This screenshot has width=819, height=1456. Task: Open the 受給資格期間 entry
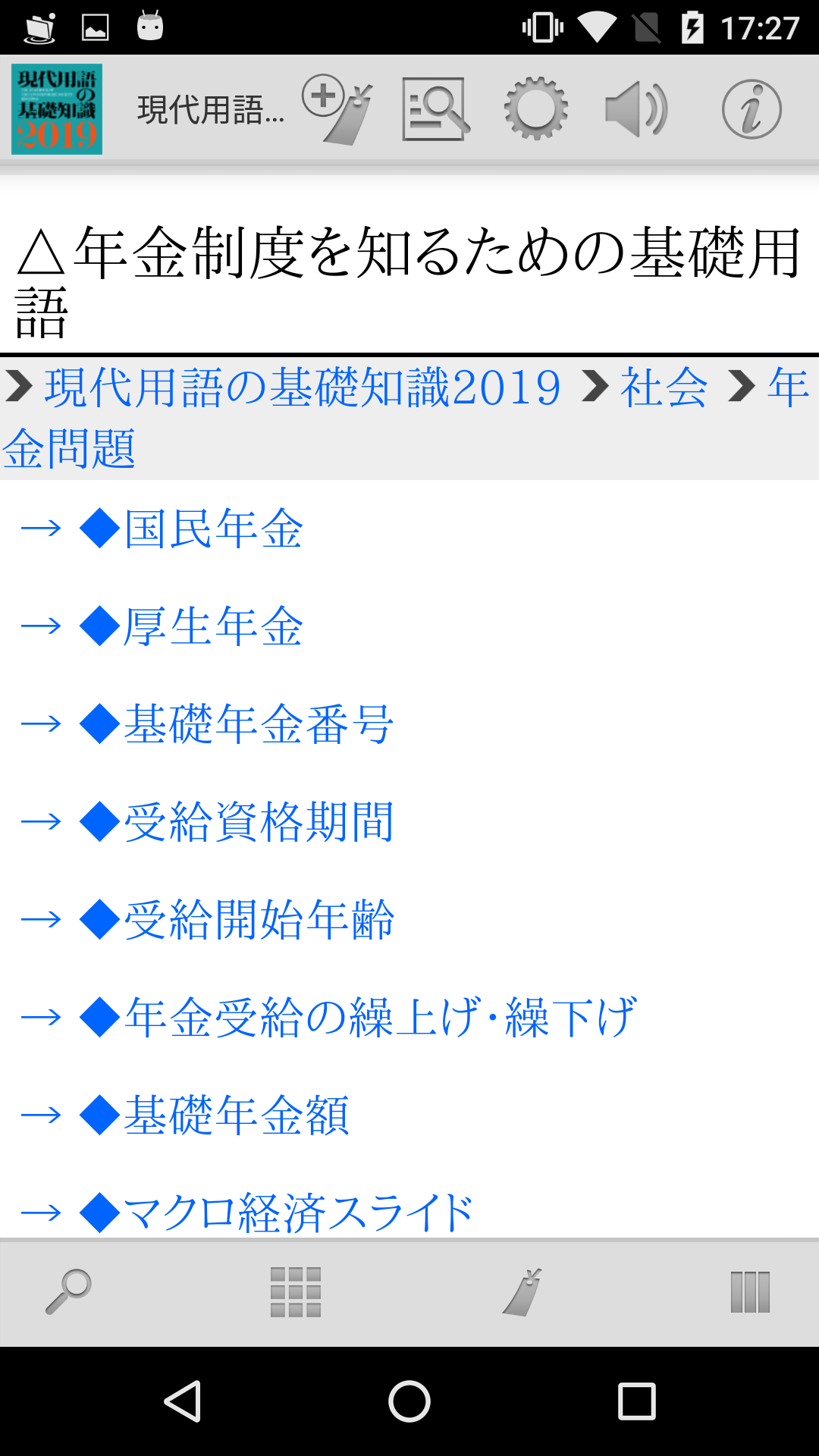tap(258, 822)
